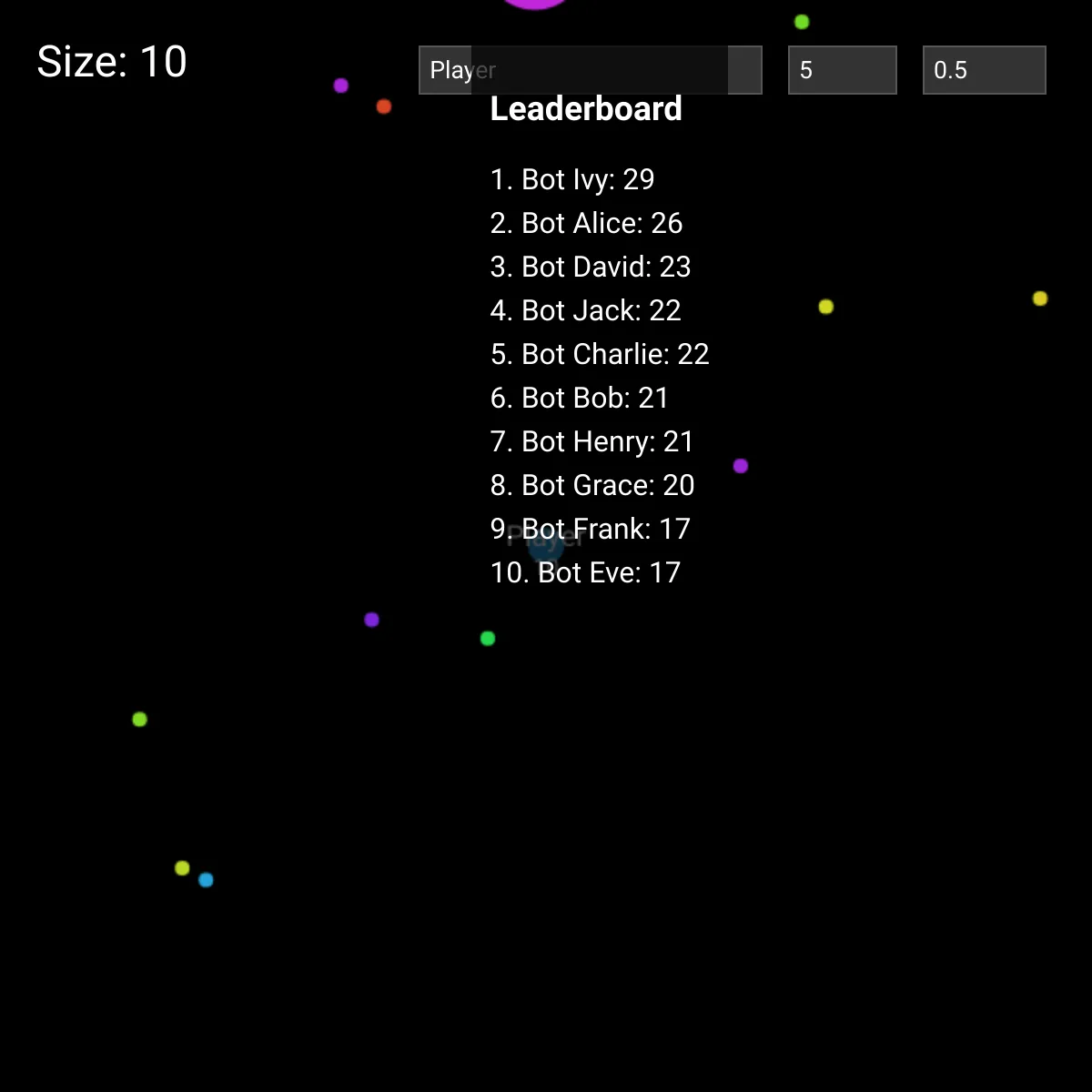Select the field showing 5
The width and height of the screenshot is (1092, 1092).
pos(842,70)
